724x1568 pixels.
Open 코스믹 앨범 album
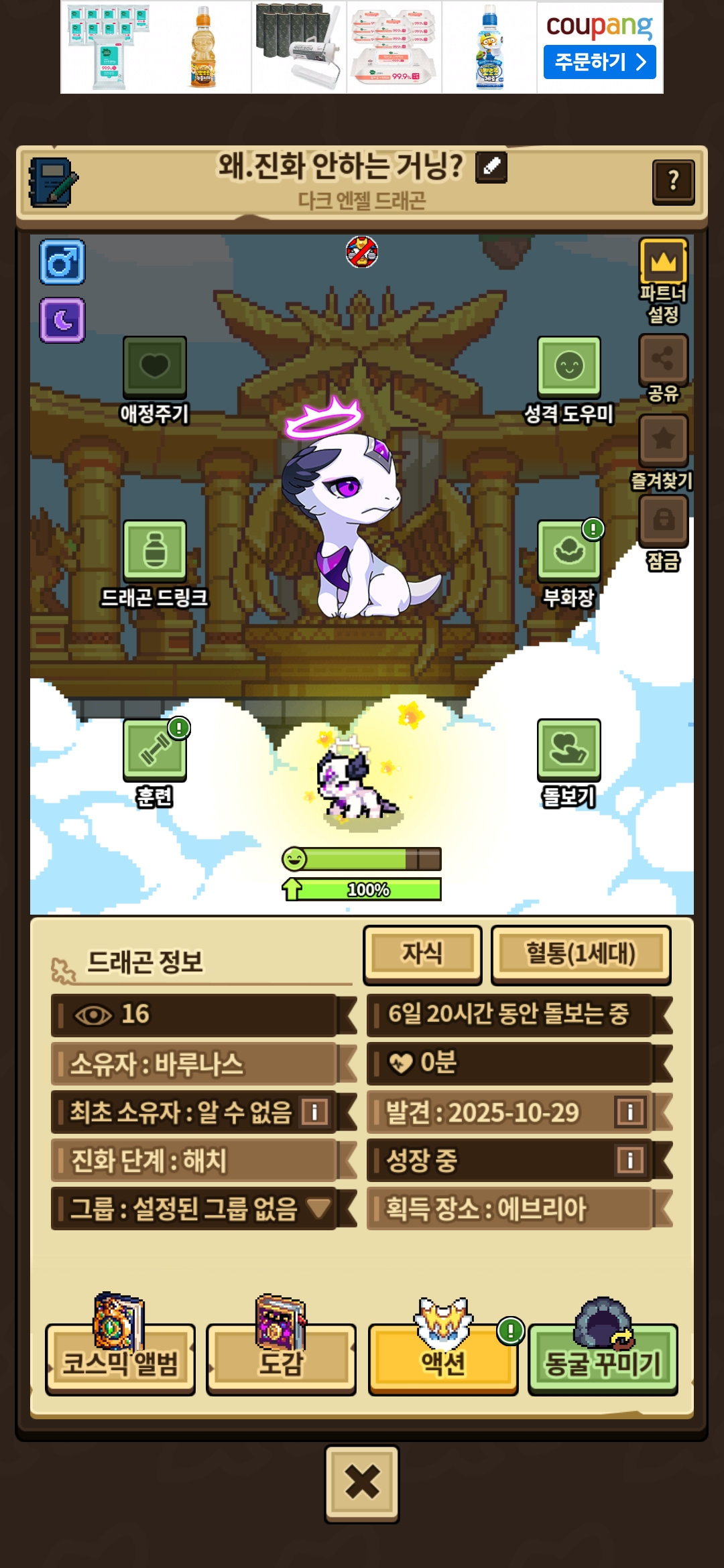pos(120,1360)
